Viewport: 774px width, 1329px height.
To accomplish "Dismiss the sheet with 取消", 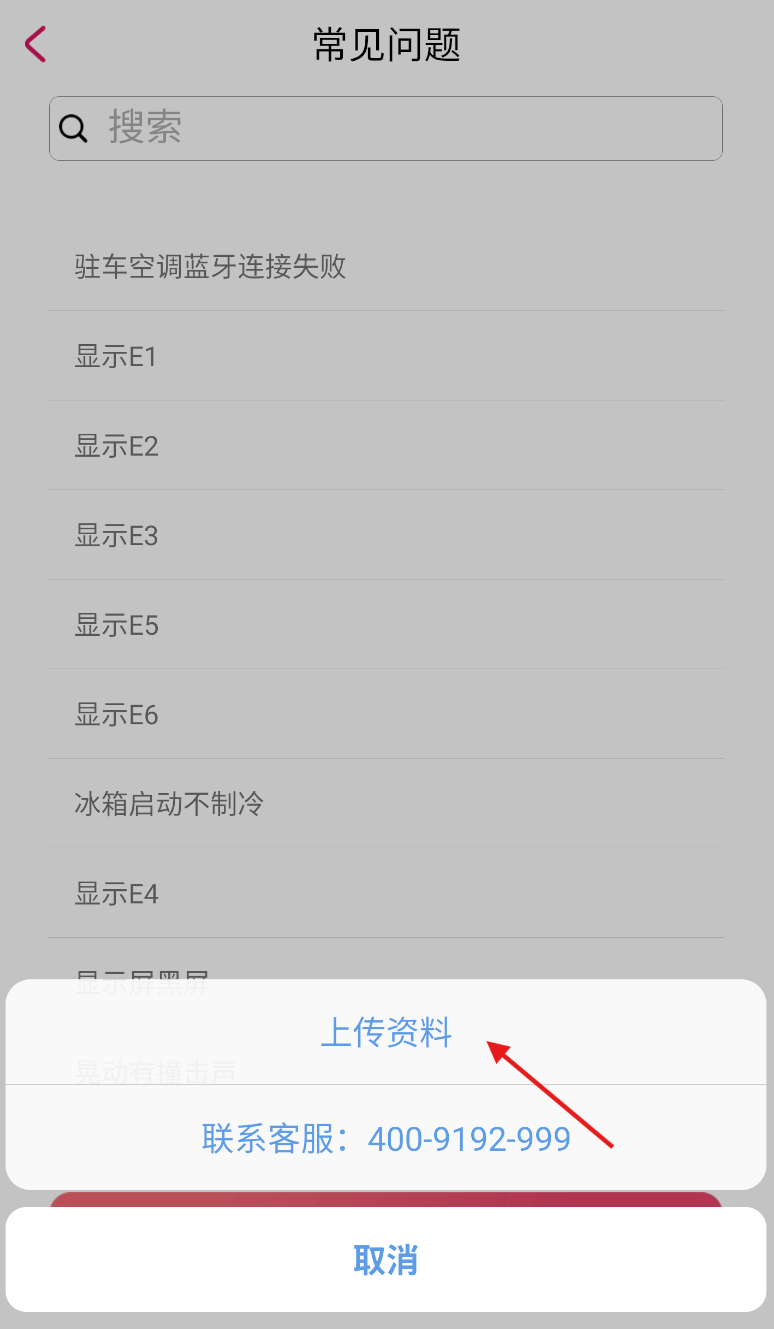I will click(386, 1260).
